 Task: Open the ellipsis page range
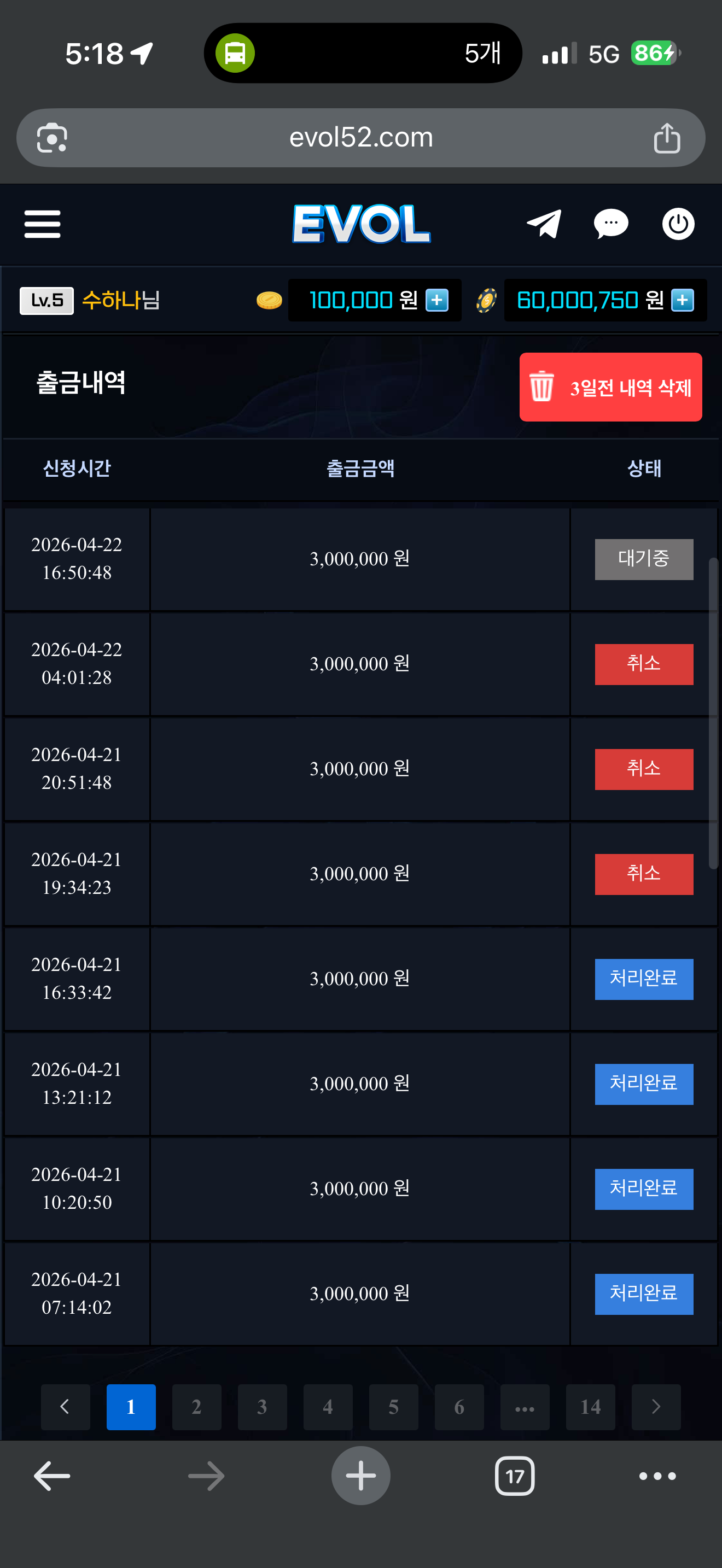(525, 1407)
